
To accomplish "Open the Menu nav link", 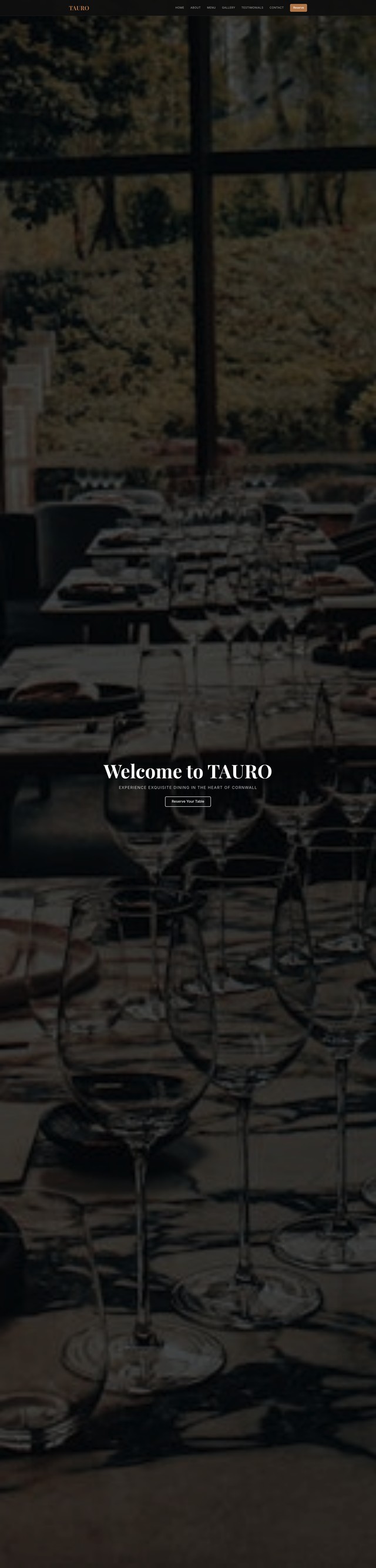I will [x=211, y=8].
